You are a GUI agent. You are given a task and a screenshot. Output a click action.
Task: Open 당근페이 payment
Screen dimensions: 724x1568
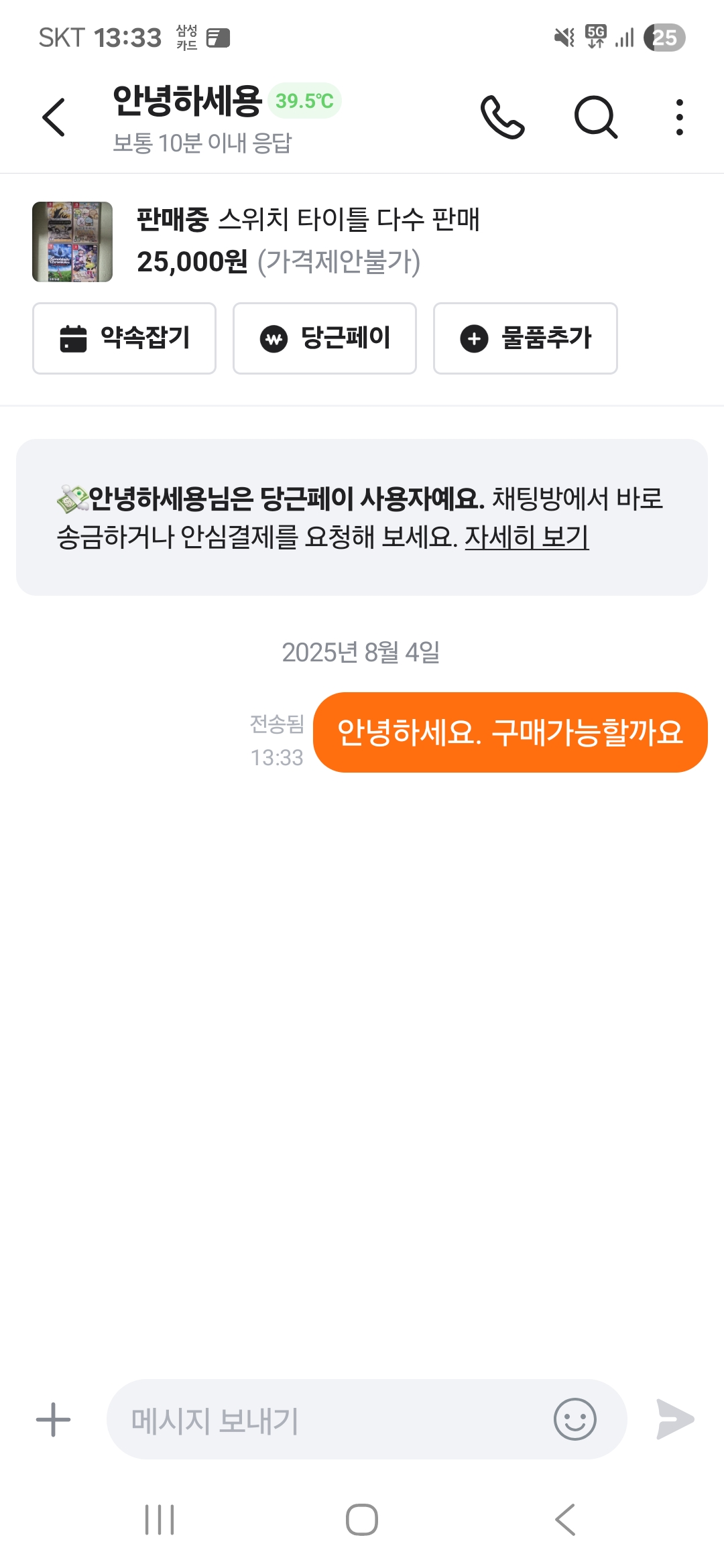click(x=324, y=338)
